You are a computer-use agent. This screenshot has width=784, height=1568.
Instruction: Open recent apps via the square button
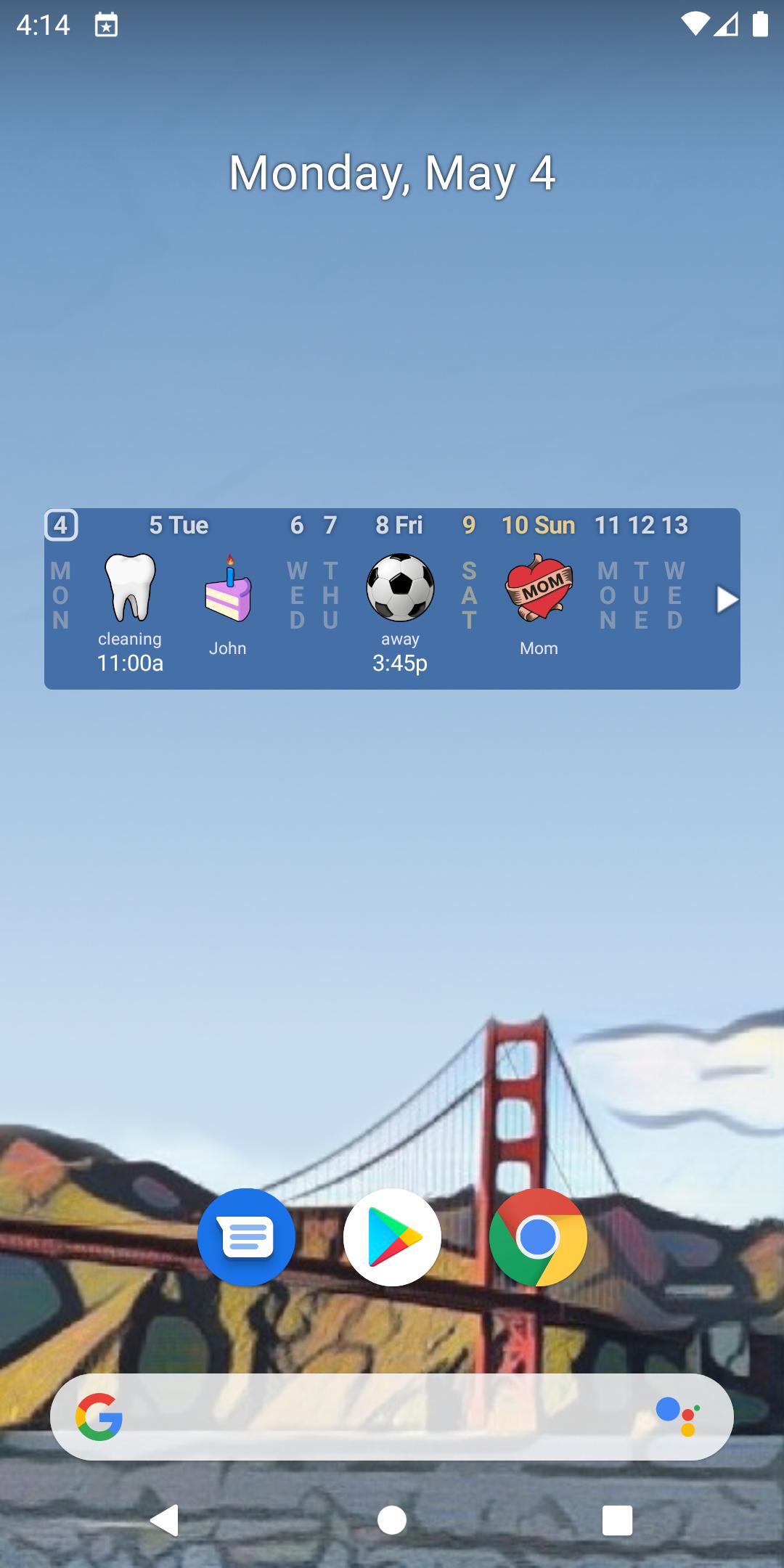click(617, 1519)
